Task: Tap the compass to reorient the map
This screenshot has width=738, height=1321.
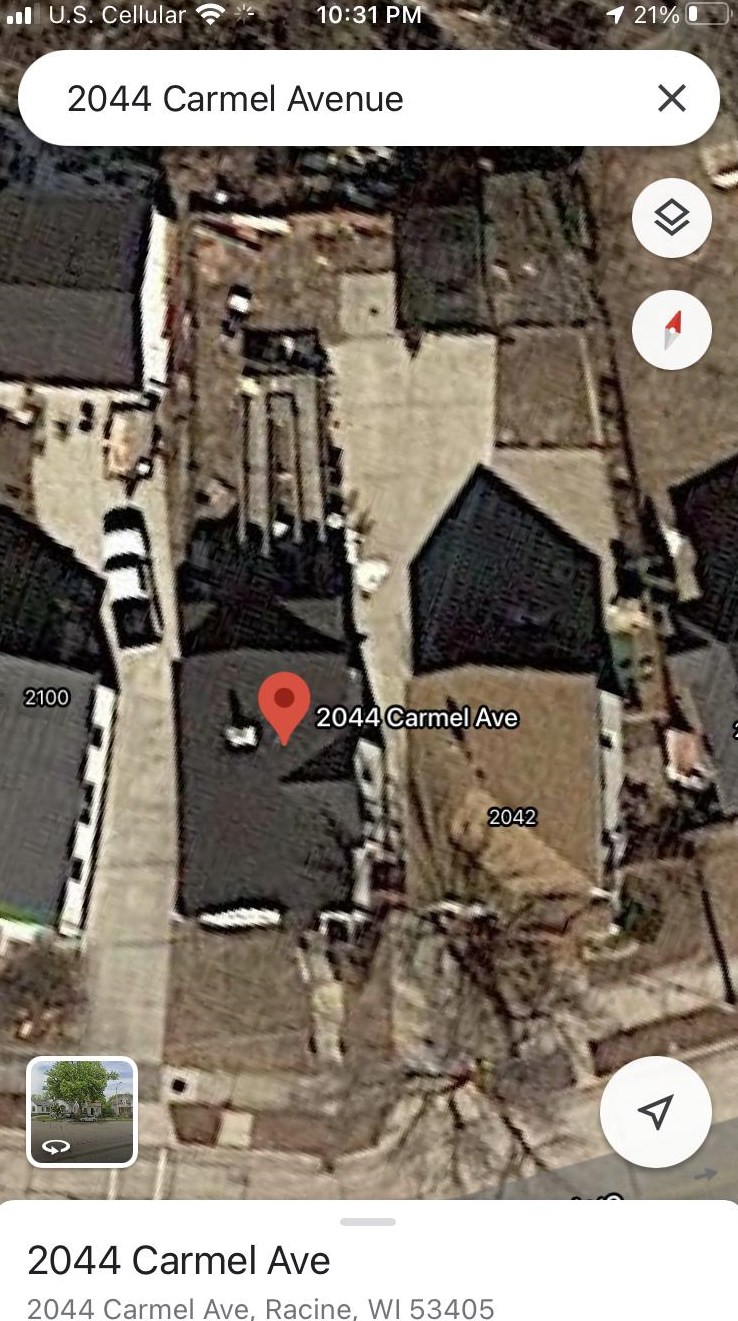Action: [672, 330]
